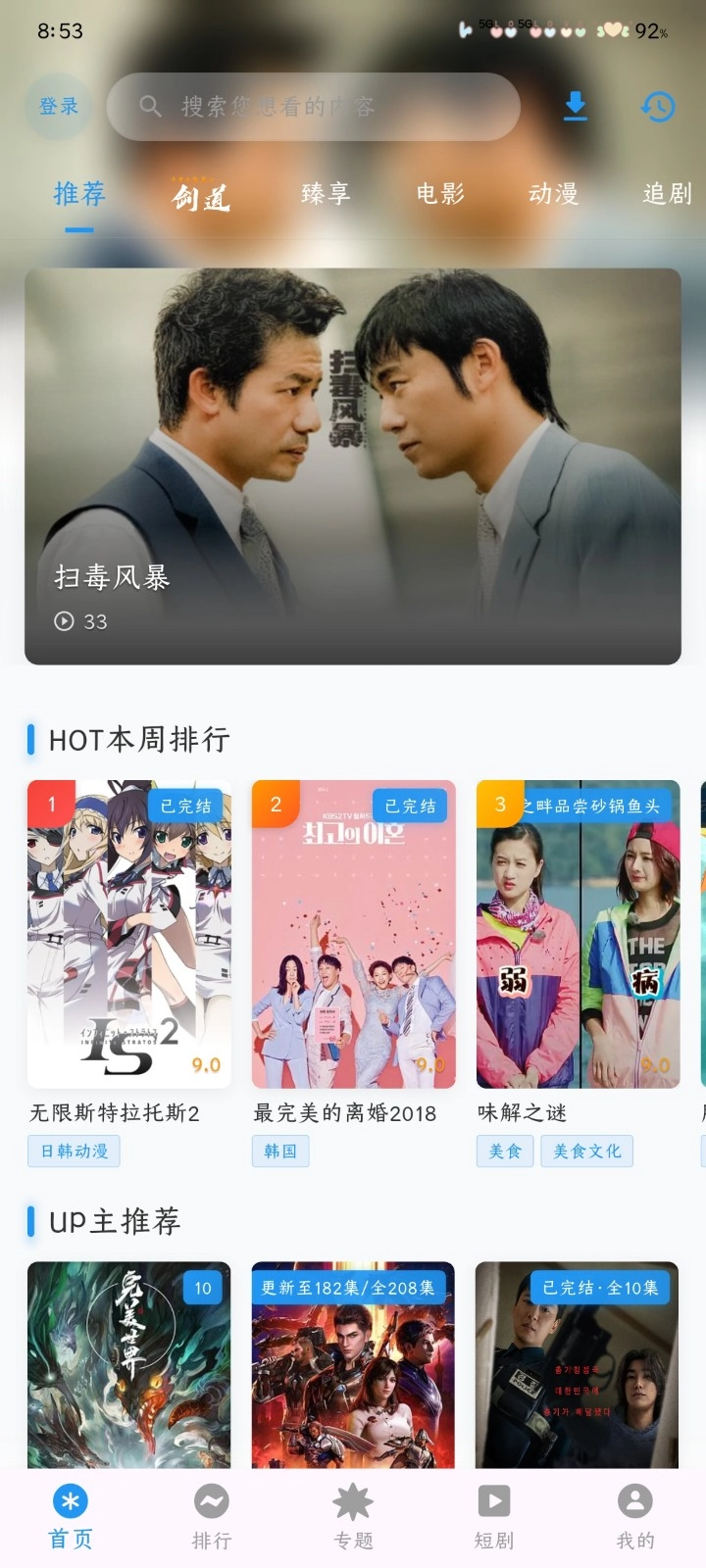Select the 首页 home icon in bottom bar
Viewport: 706px width, 1568px height.
pos(67,1501)
